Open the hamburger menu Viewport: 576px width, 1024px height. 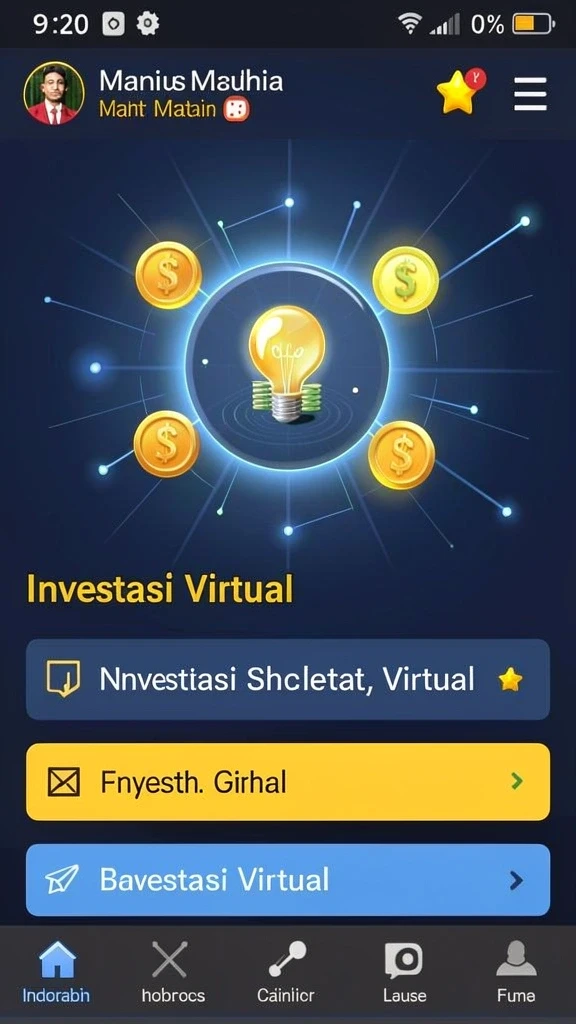[530, 93]
